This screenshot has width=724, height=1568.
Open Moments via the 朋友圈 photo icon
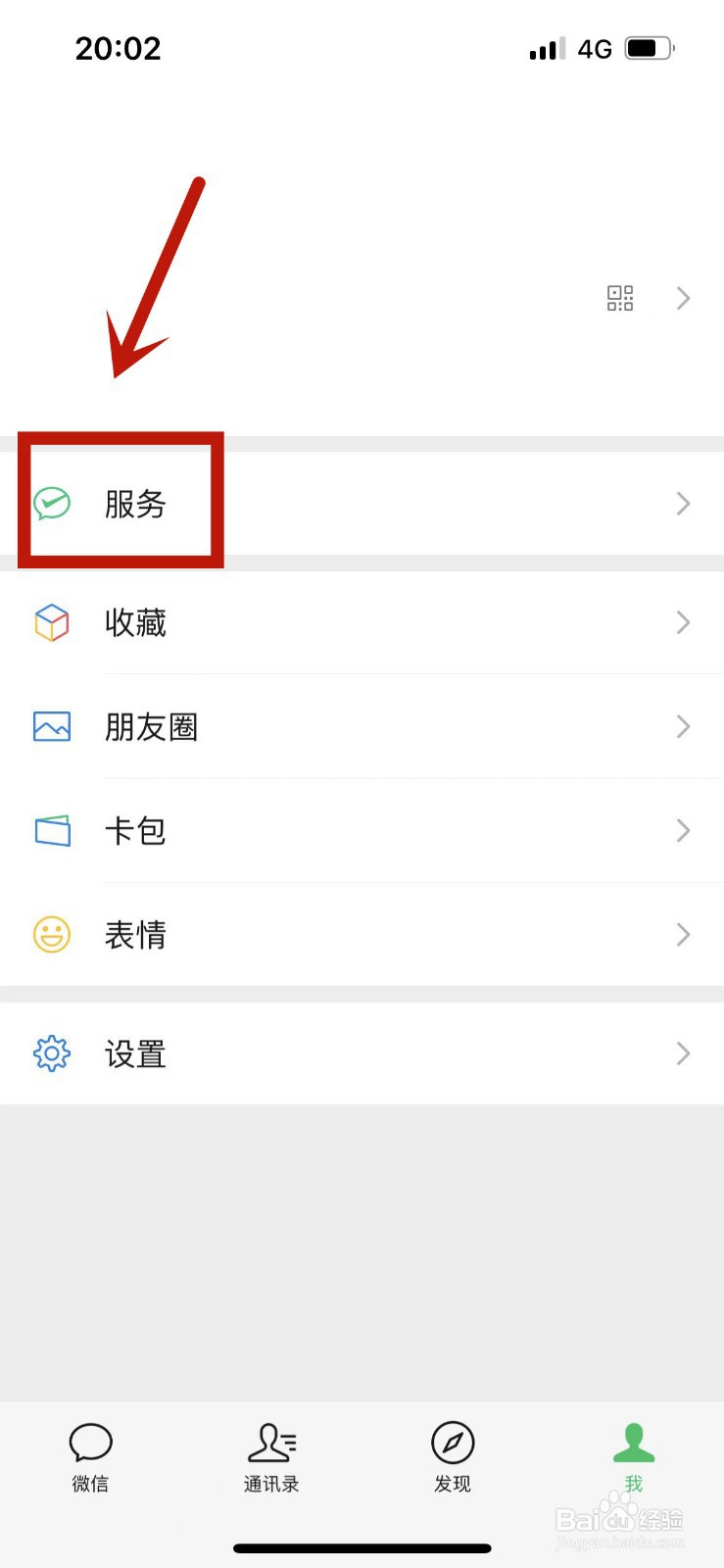point(51,726)
